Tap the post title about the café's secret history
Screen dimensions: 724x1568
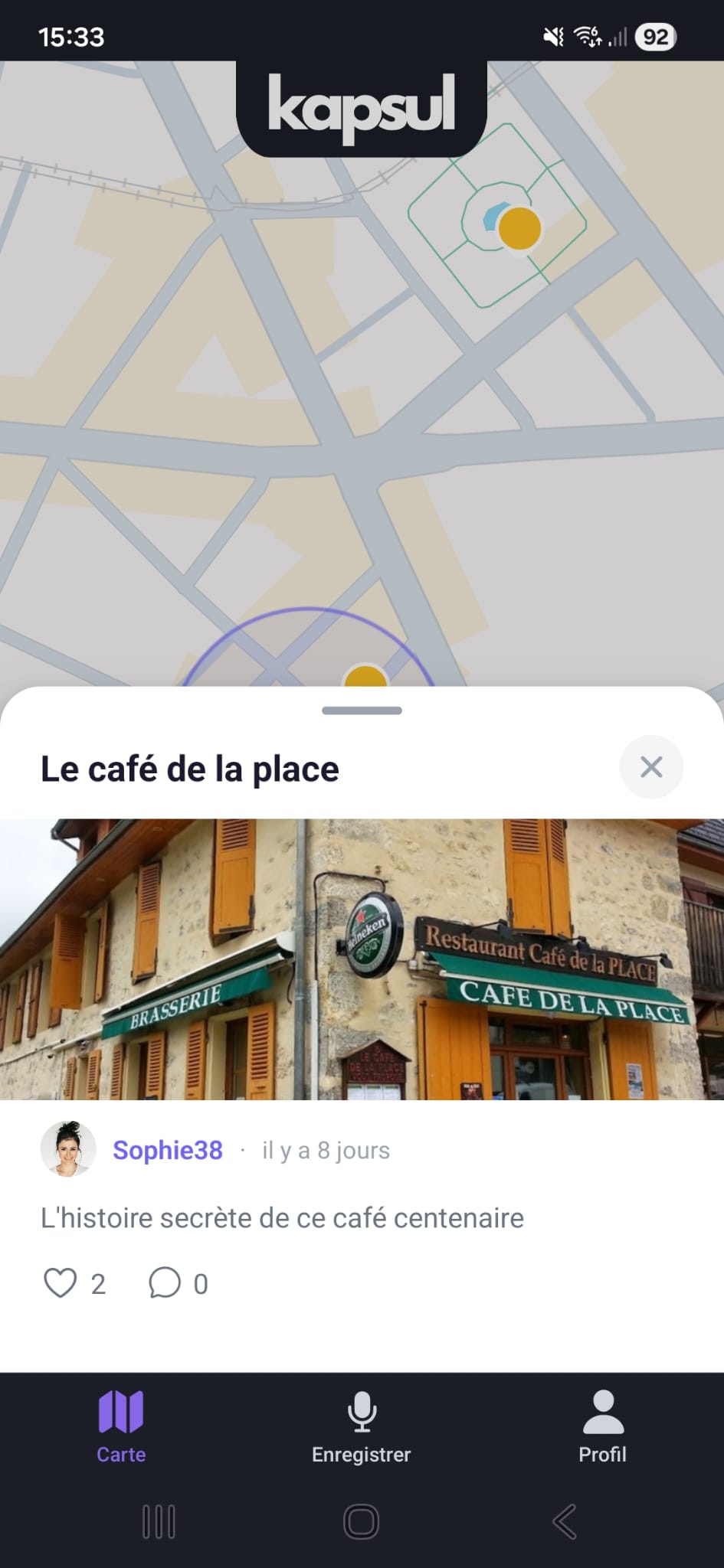coord(281,1217)
